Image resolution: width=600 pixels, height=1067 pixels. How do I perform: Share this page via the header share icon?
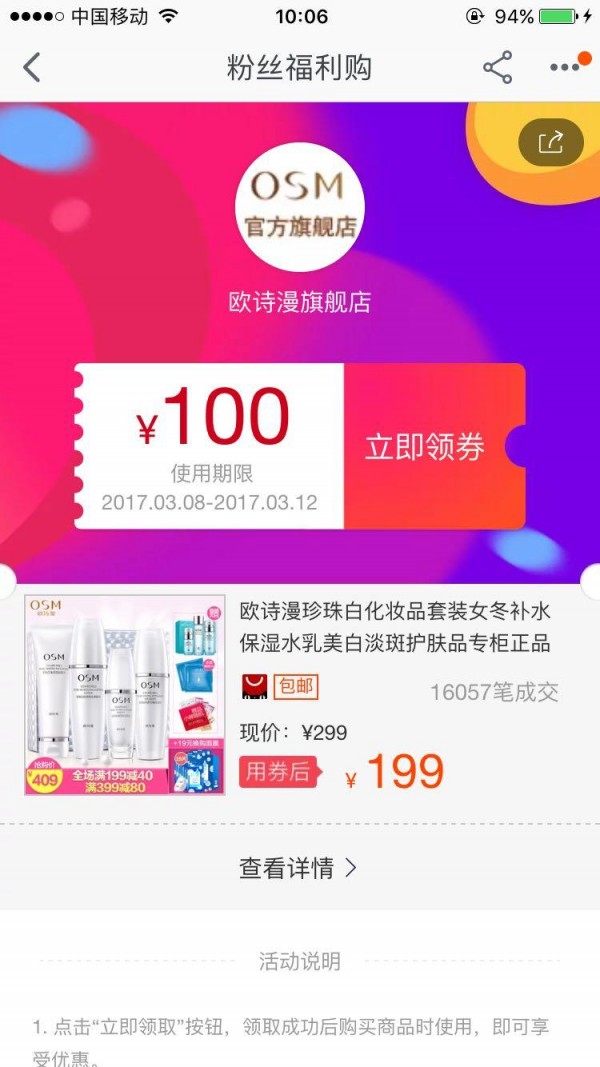coord(497,68)
